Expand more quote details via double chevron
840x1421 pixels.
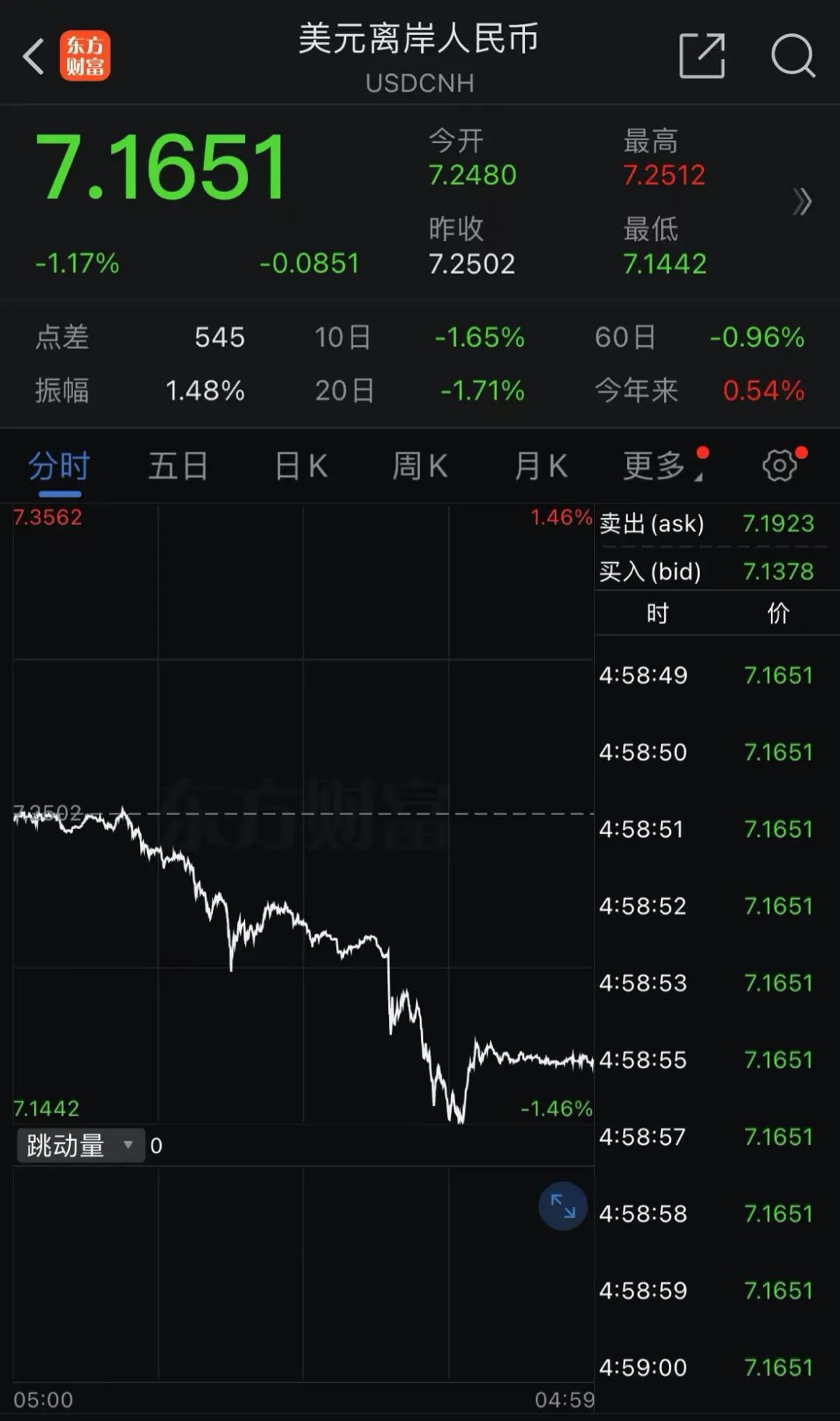(802, 202)
